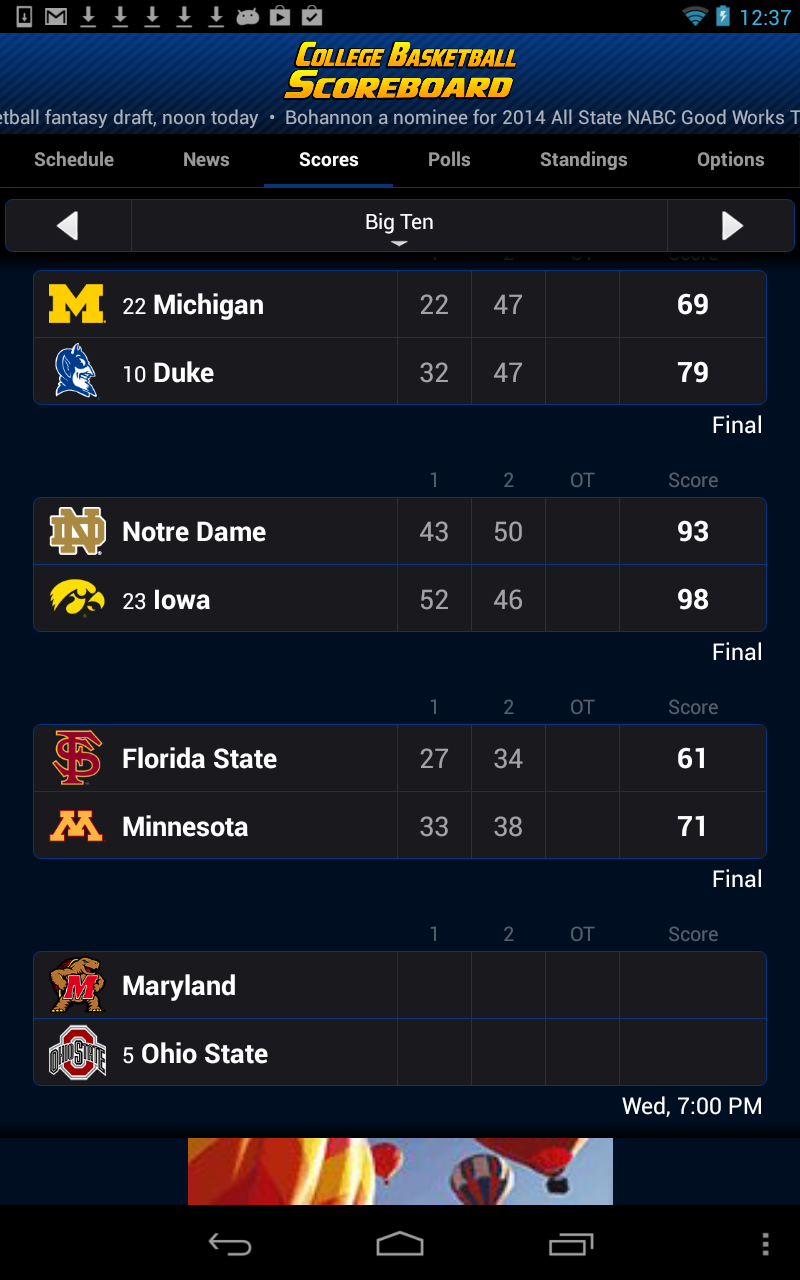Open the News tab
This screenshot has width=800, height=1280.
coord(206,160)
